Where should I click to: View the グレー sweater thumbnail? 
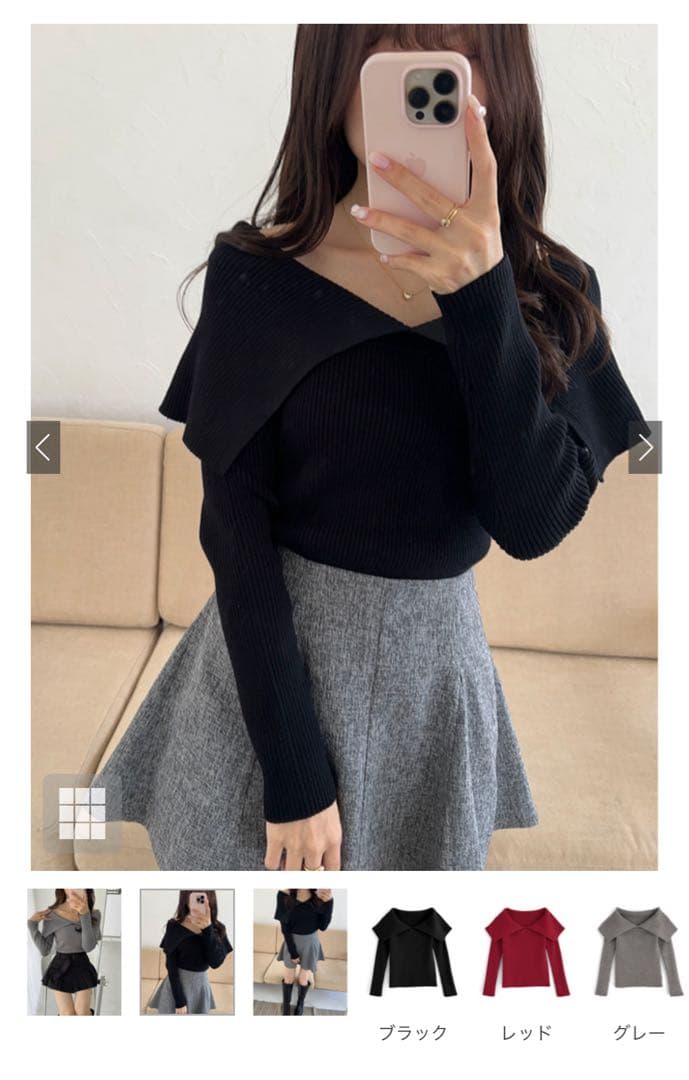coord(638,951)
